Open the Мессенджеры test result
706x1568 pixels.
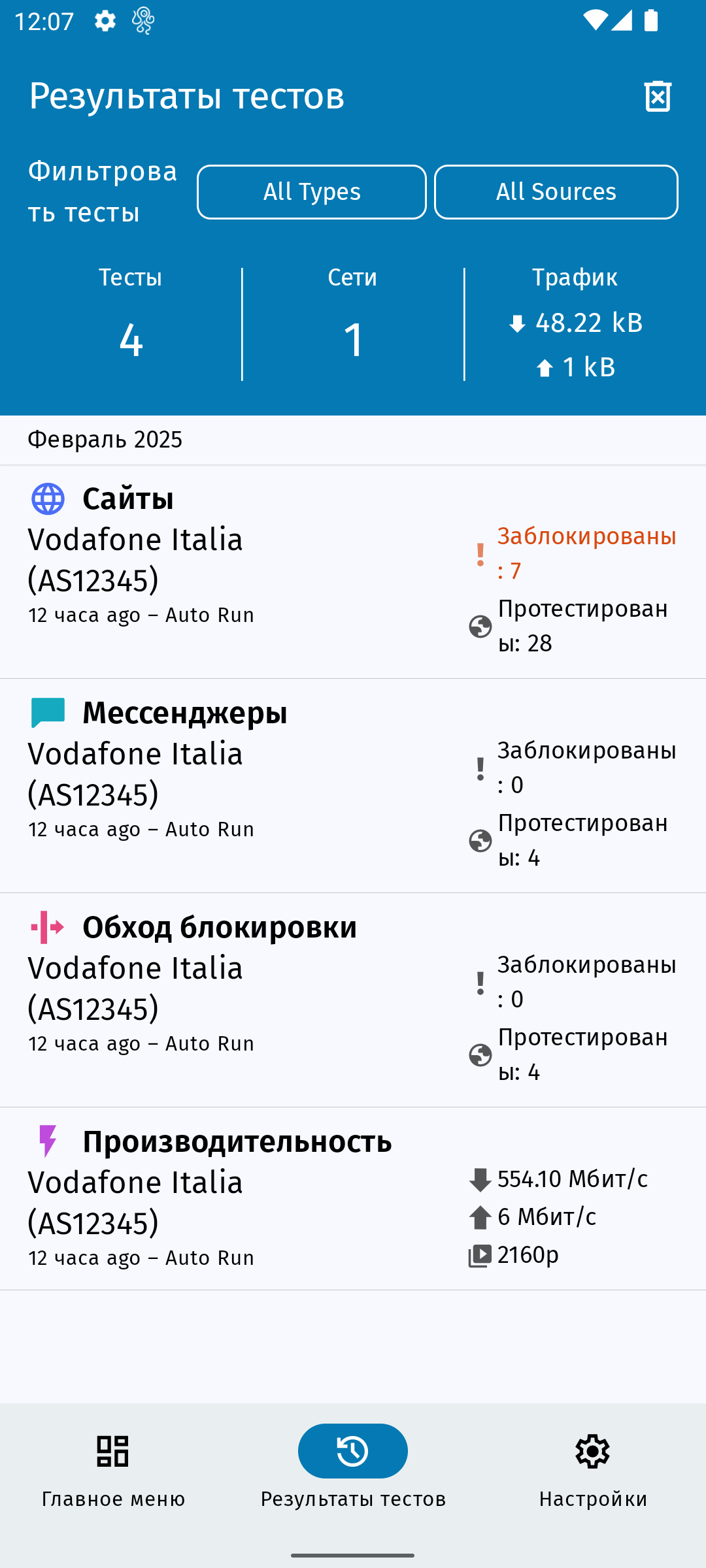coord(353,785)
